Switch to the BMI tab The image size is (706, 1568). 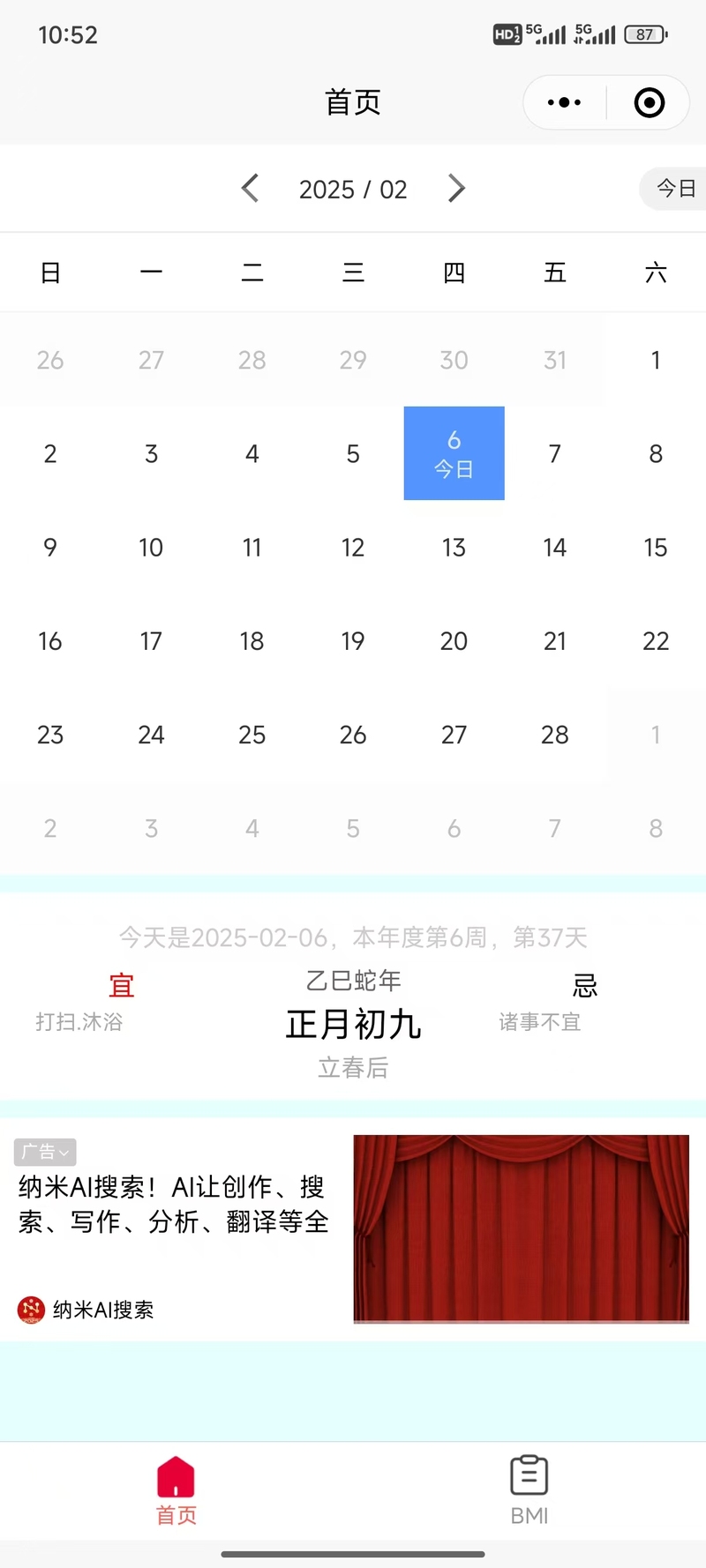529,1490
